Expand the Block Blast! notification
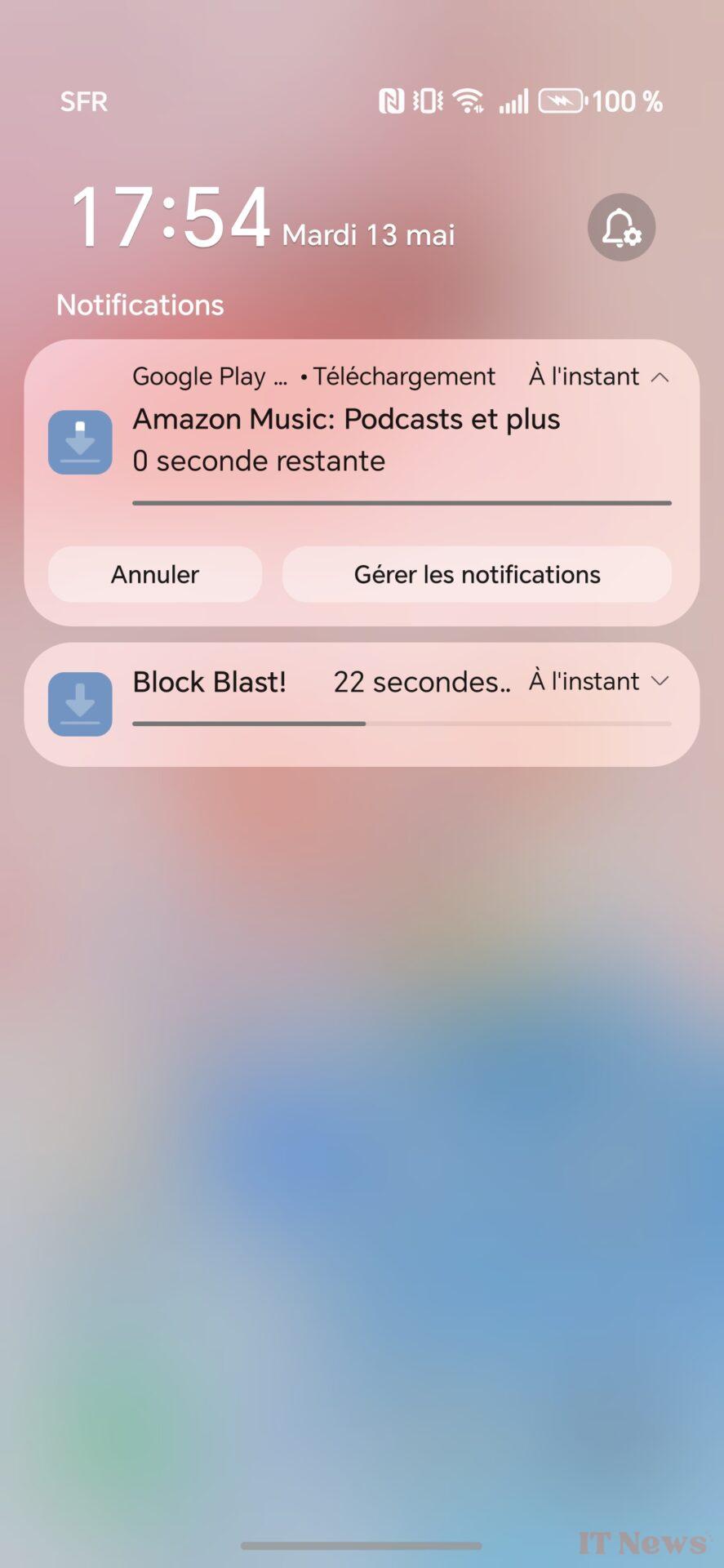This screenshot has width=724, height=1568. pos(660,681)
